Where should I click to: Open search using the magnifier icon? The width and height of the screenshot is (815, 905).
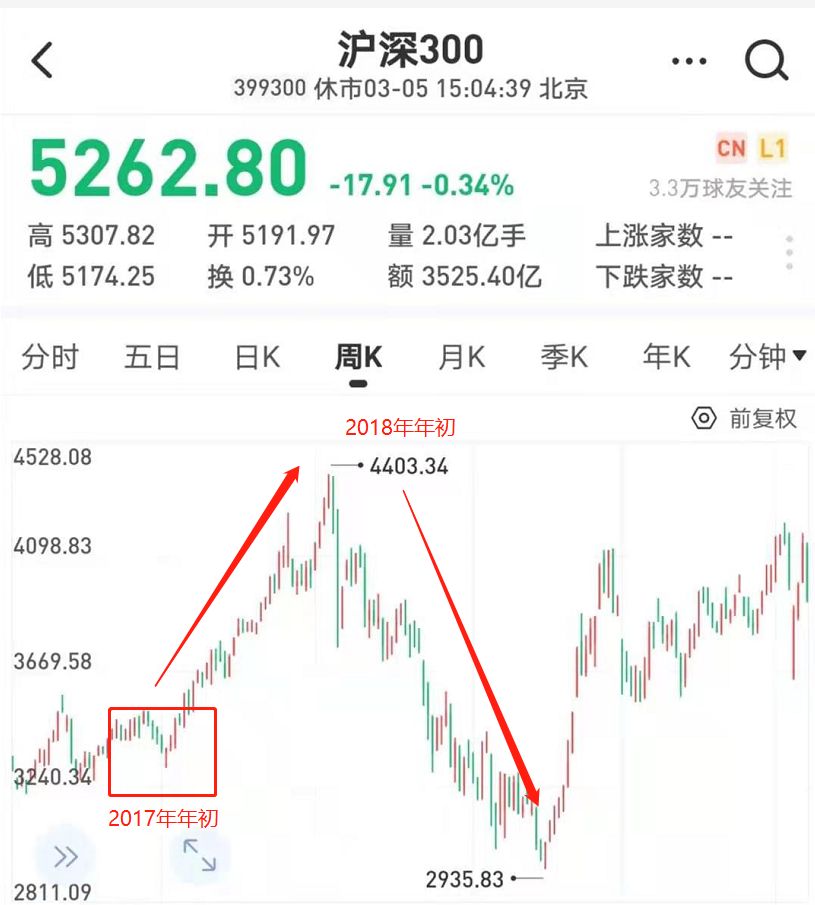pyautogui.click(x=766, y=60)
